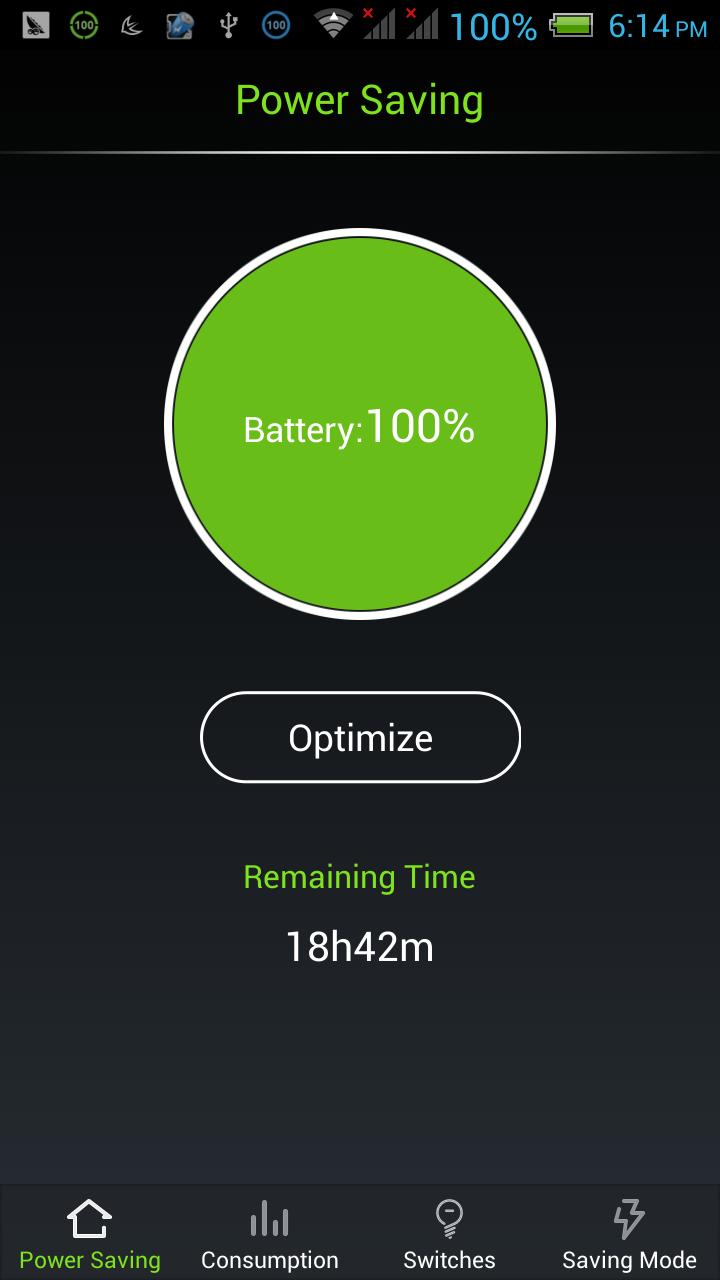Tap the 18h42m remaining time text
Viewport: 720px width, 1280px height.
pyautogui.click(x=359, y=947)
